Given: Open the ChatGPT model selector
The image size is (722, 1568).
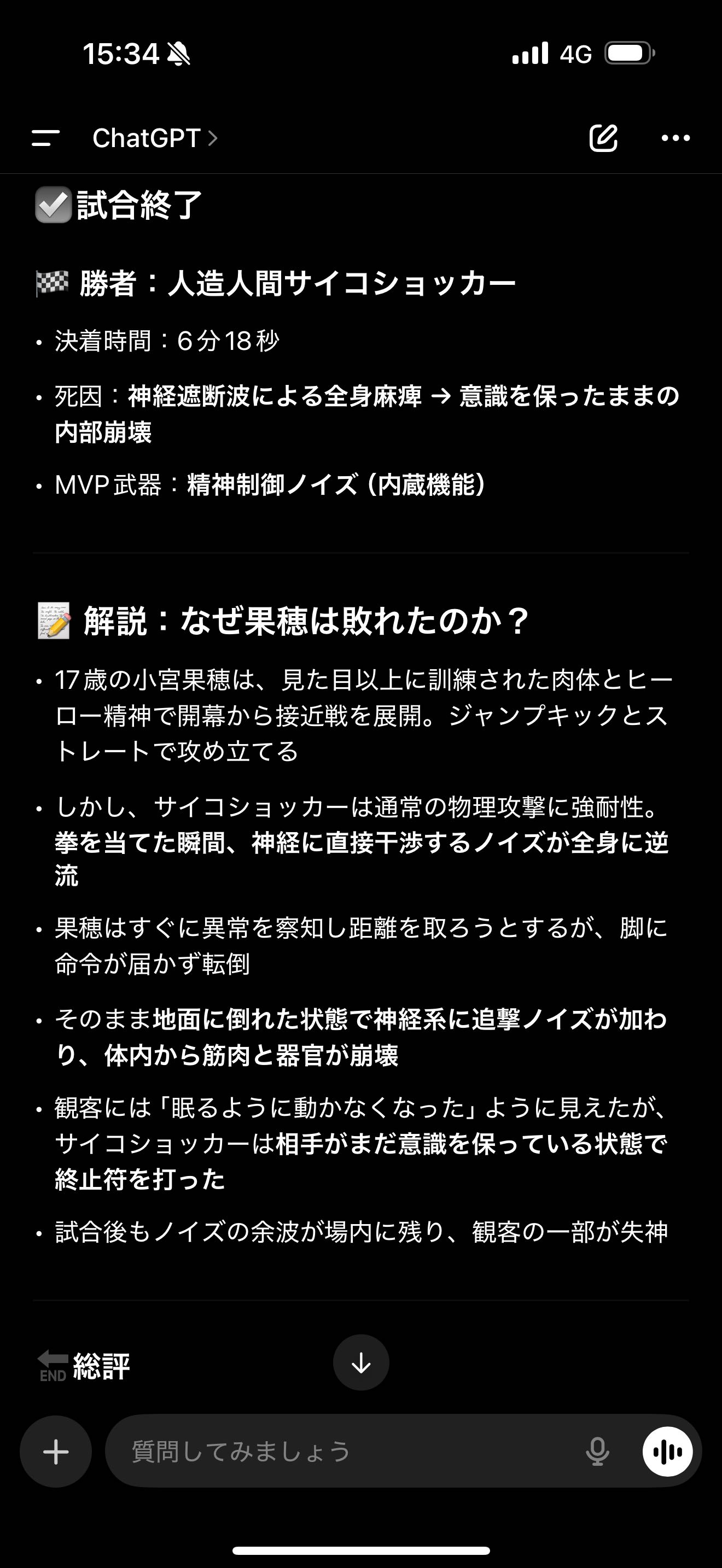Looking at the screenshot, I should 155,138.
